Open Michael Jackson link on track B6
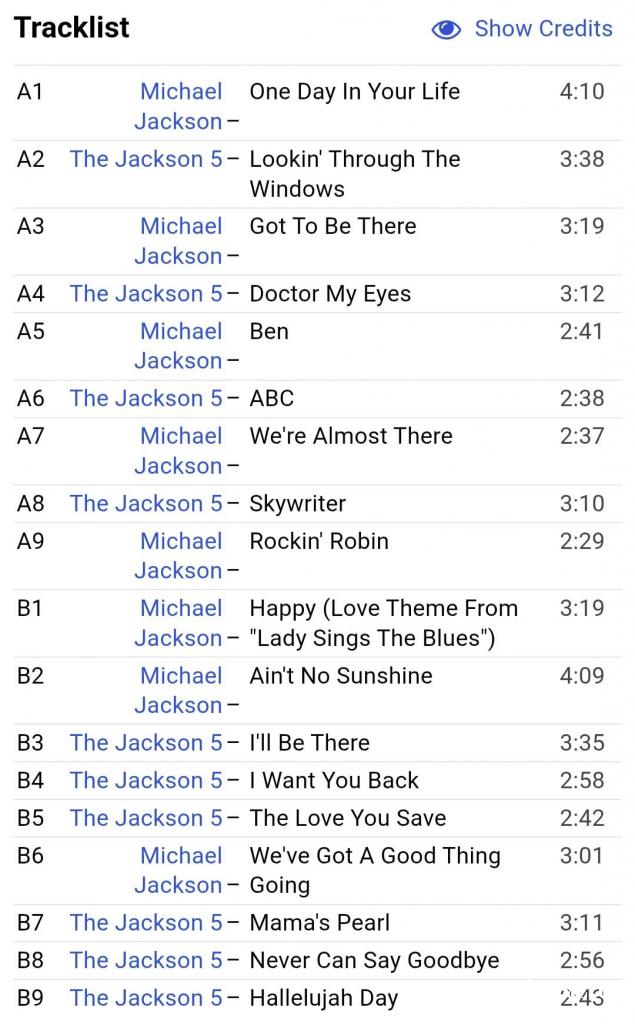The width and height of the screenshot is (635, 1024). tap(178, 870)
